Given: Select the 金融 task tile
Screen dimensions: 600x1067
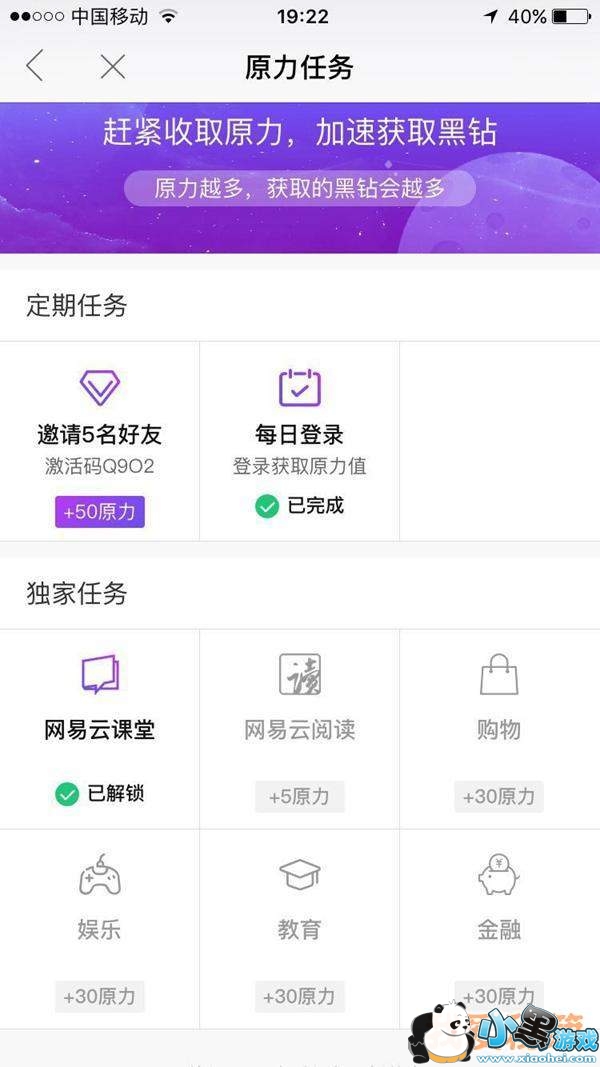Looking at the screenshot, I should click(499, 928).
